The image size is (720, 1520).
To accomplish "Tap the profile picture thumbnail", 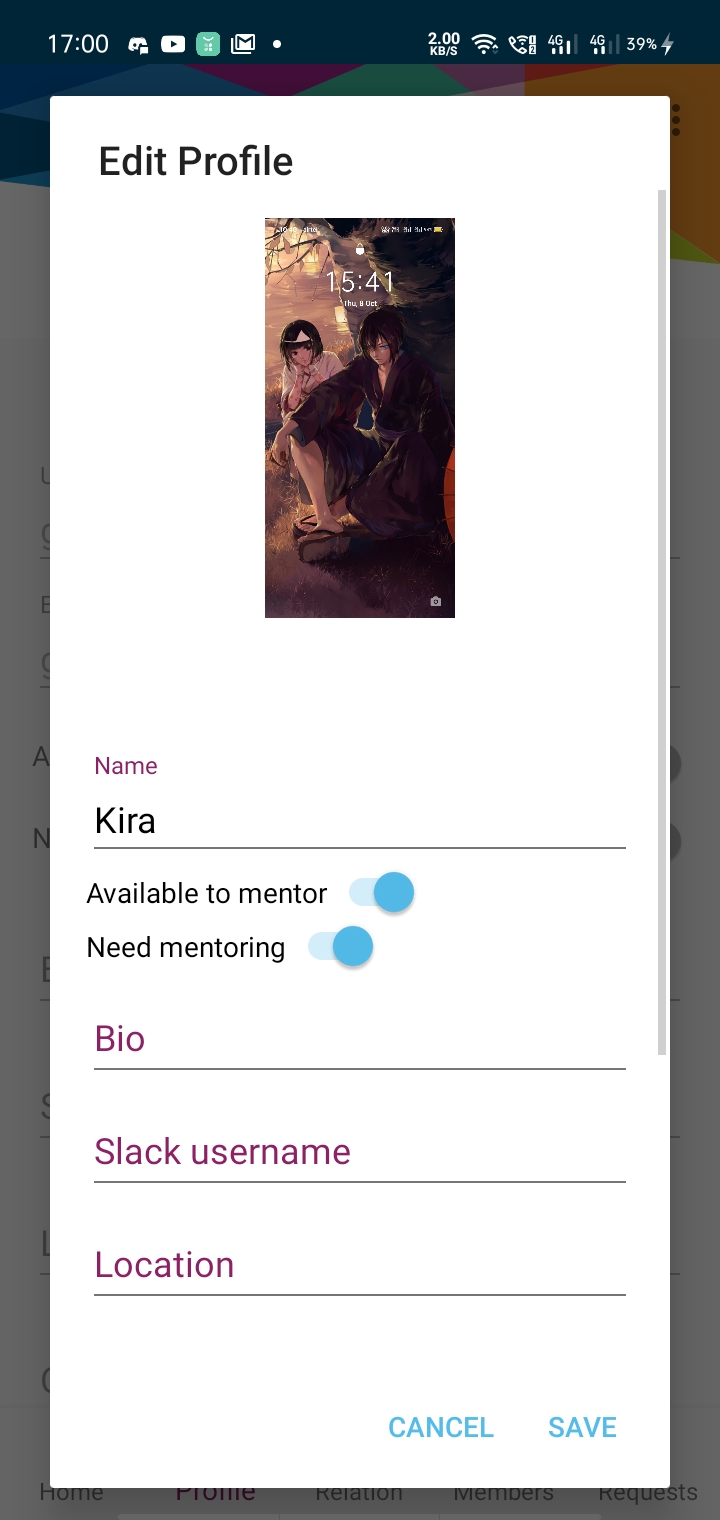I will [x=360, y=416].
